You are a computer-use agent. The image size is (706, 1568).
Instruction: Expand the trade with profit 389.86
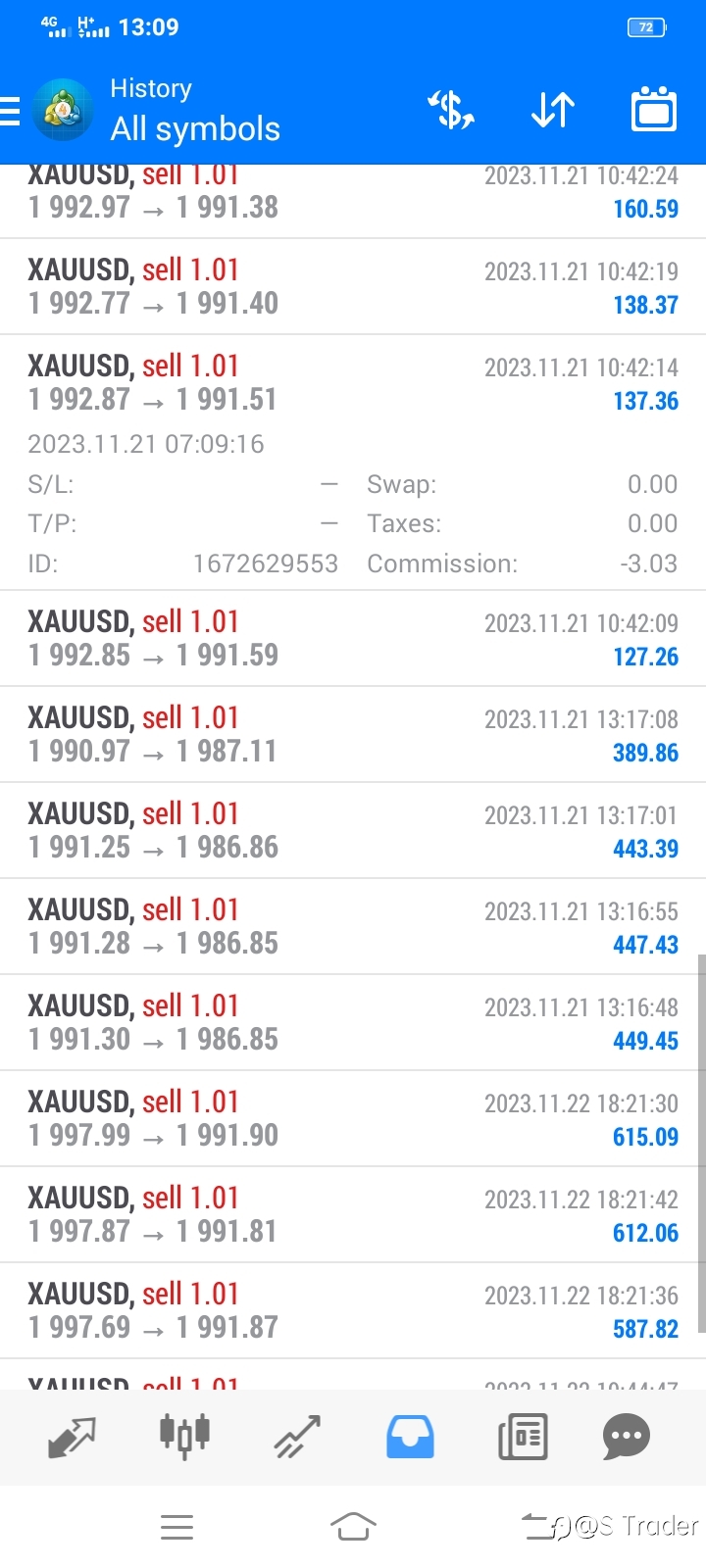pyautogui.click(x=353, y=734)
